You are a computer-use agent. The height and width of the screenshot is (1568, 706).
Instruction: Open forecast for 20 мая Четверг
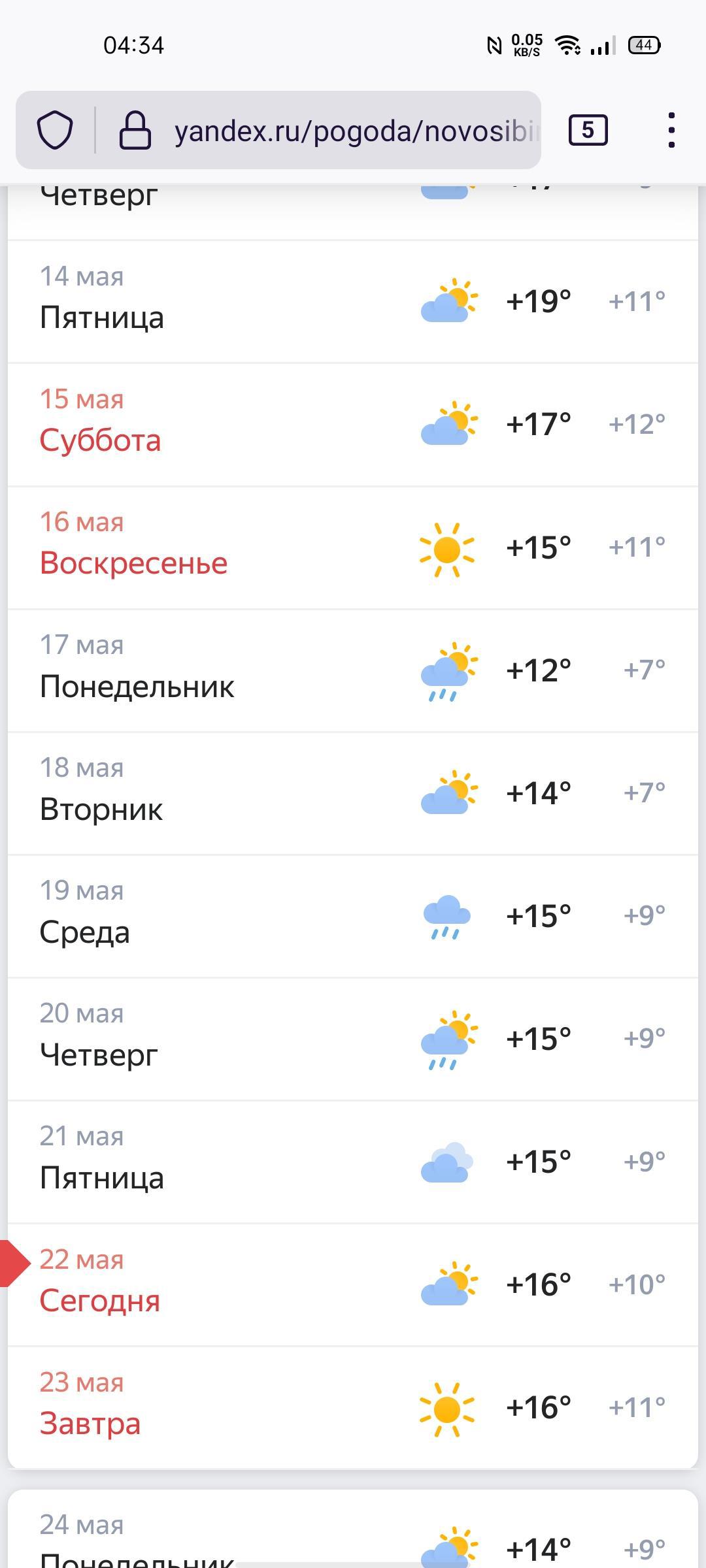353,1038
